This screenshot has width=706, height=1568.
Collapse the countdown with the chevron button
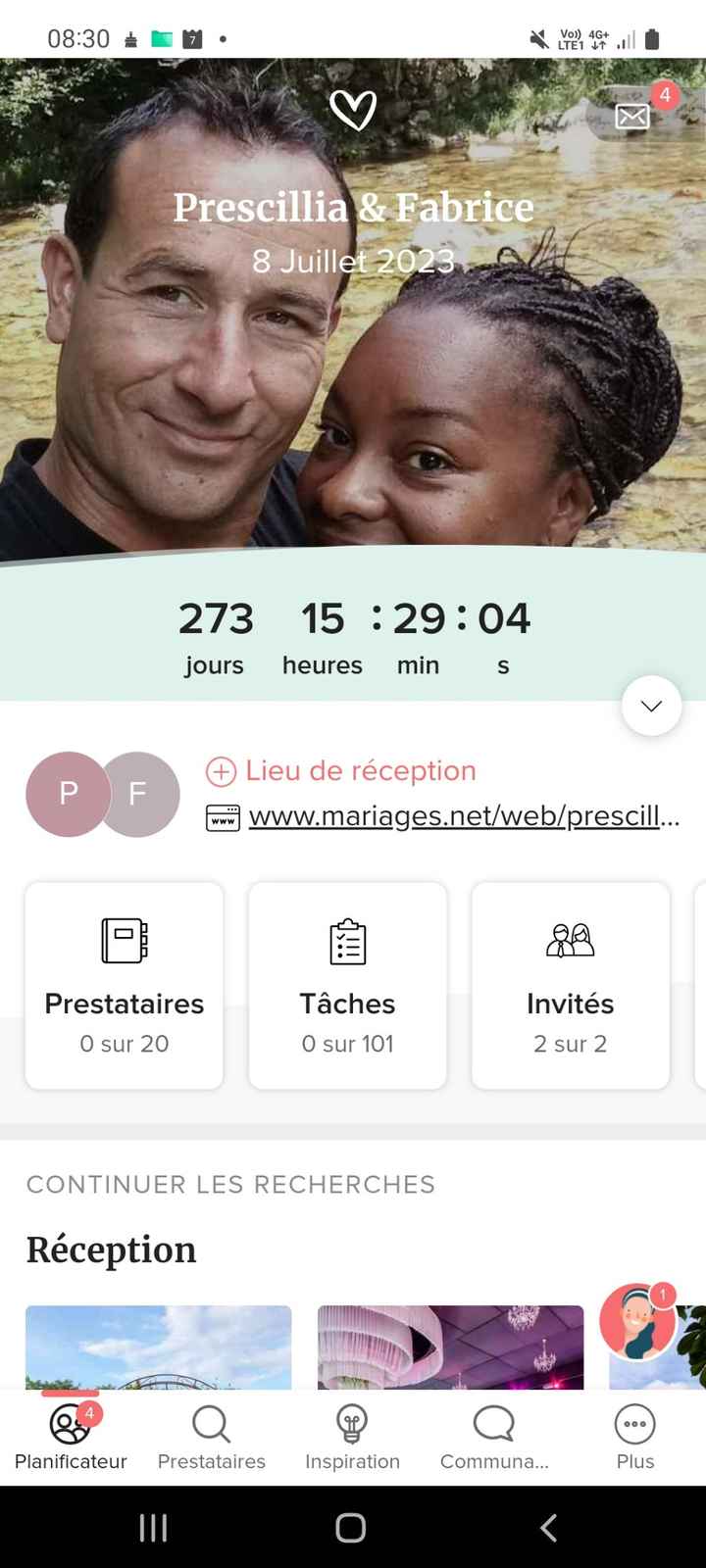650,705
